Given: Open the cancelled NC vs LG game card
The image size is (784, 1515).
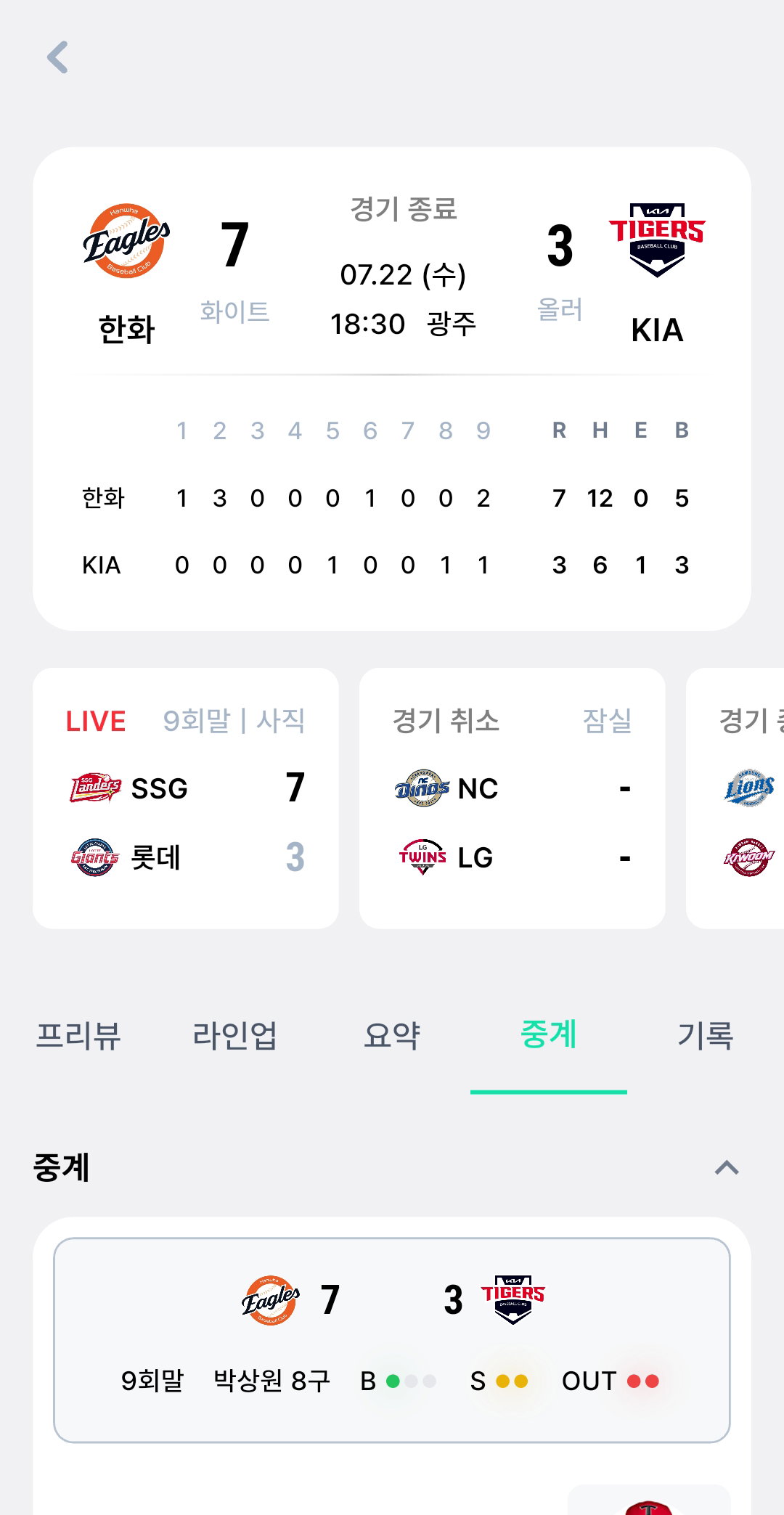Looking at the screenshot, I should (513, 798).
